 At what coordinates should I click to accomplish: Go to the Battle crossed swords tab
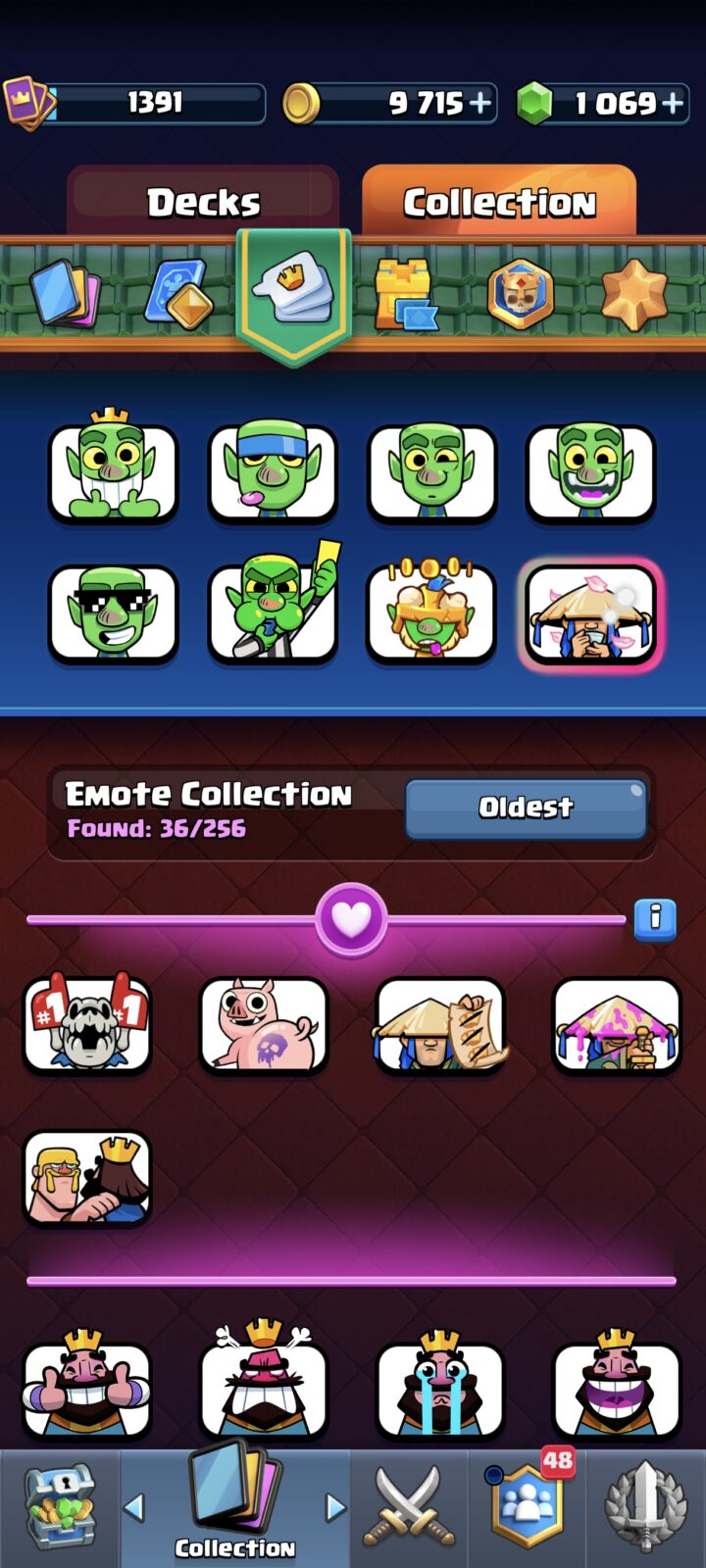click(410, 1507)
